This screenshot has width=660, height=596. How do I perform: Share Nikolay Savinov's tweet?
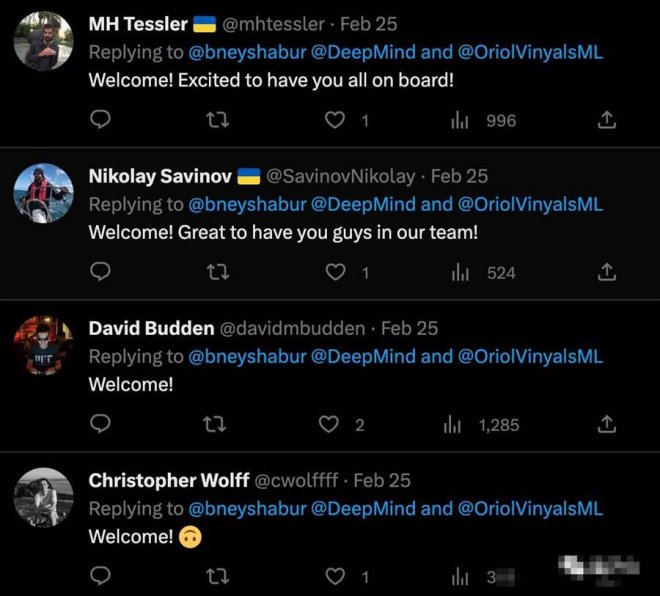tap(606, 272)
